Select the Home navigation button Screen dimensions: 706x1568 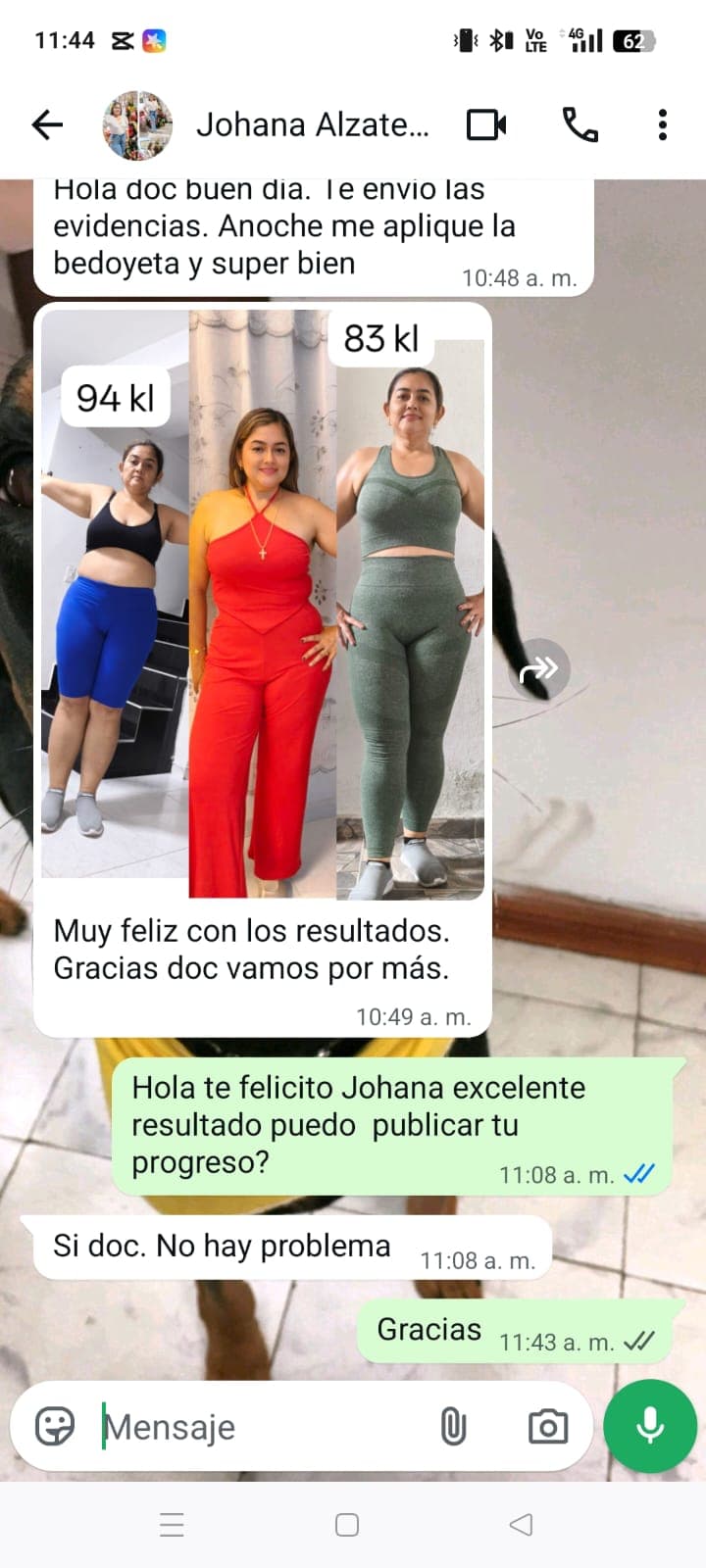click(345, 1525)
